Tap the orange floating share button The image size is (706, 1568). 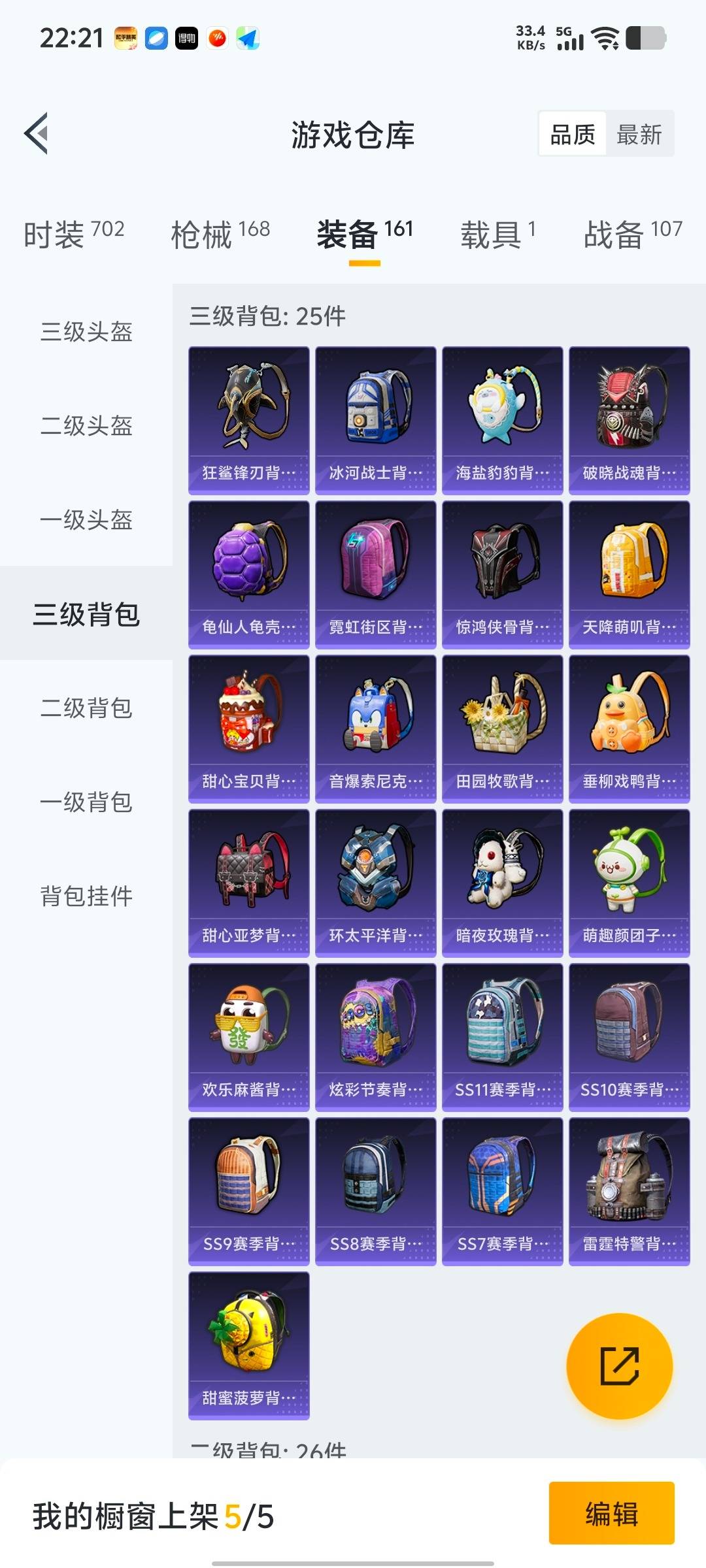(619, 1366)
